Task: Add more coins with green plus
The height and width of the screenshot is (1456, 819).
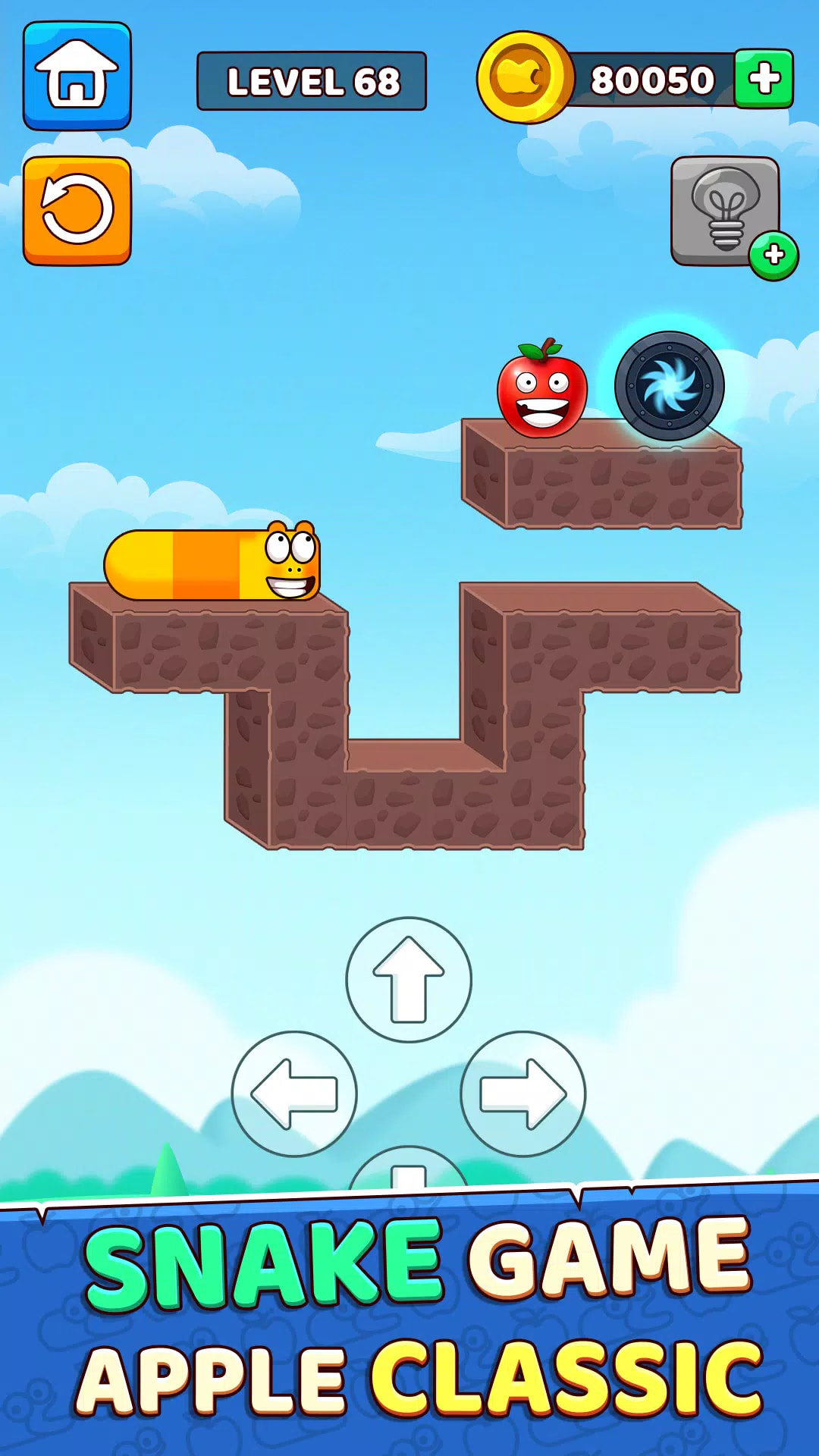Action: [x=764, y=79]
